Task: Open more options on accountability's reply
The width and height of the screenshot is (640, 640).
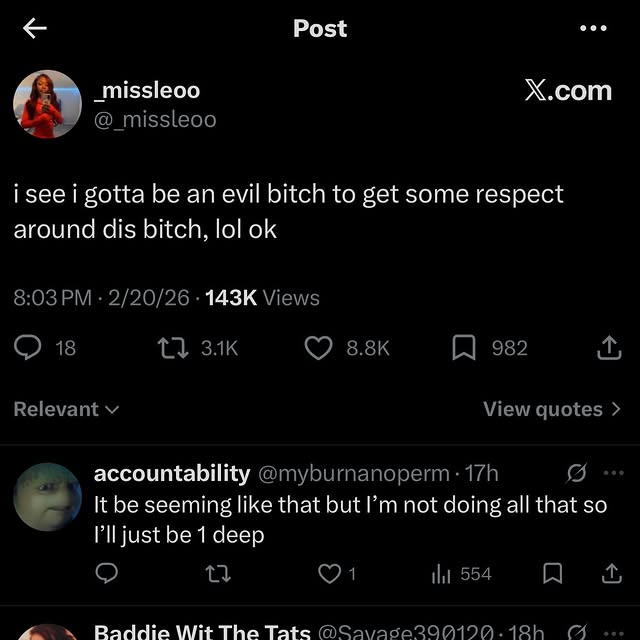Action: [x=613, y=473]
